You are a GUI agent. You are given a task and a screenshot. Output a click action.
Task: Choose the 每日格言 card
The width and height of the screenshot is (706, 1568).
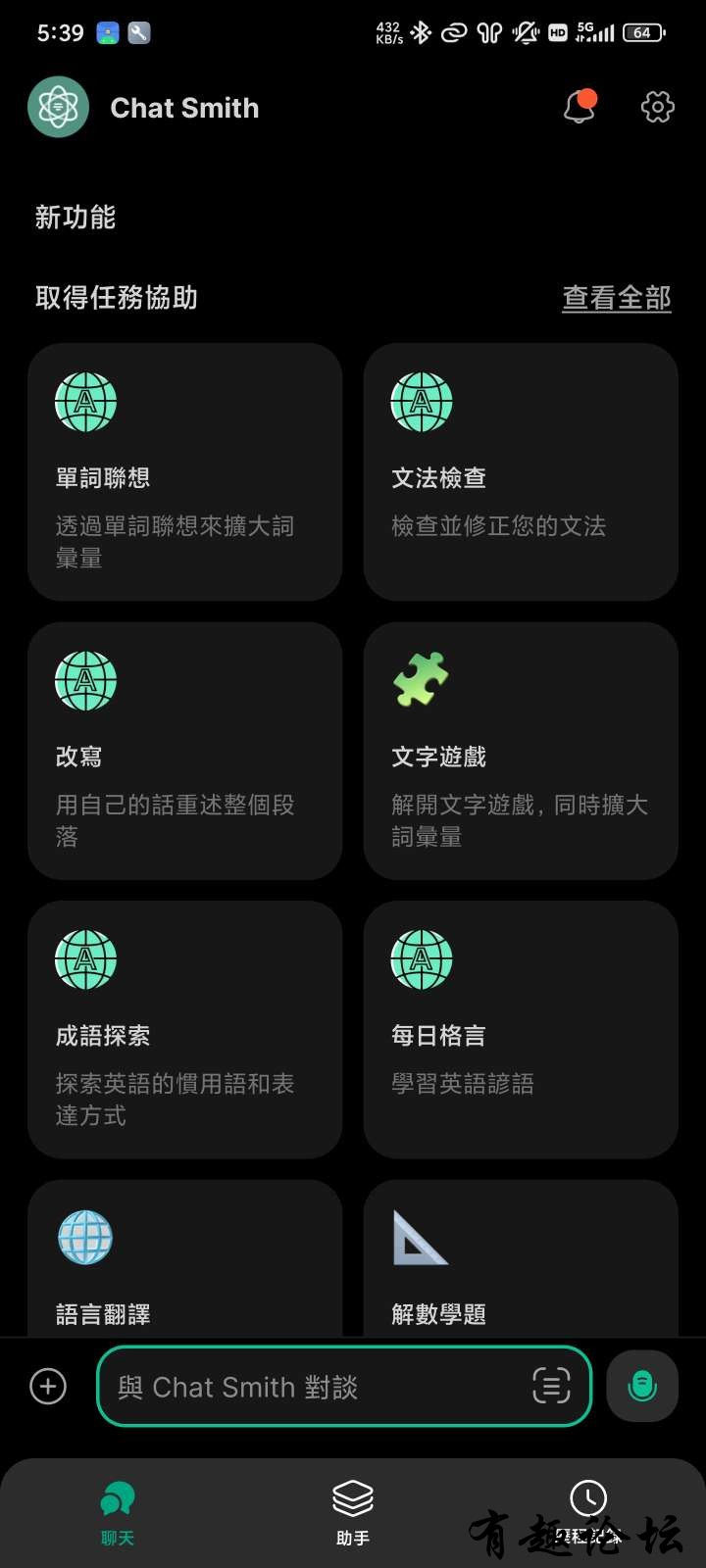[521, 1029]
